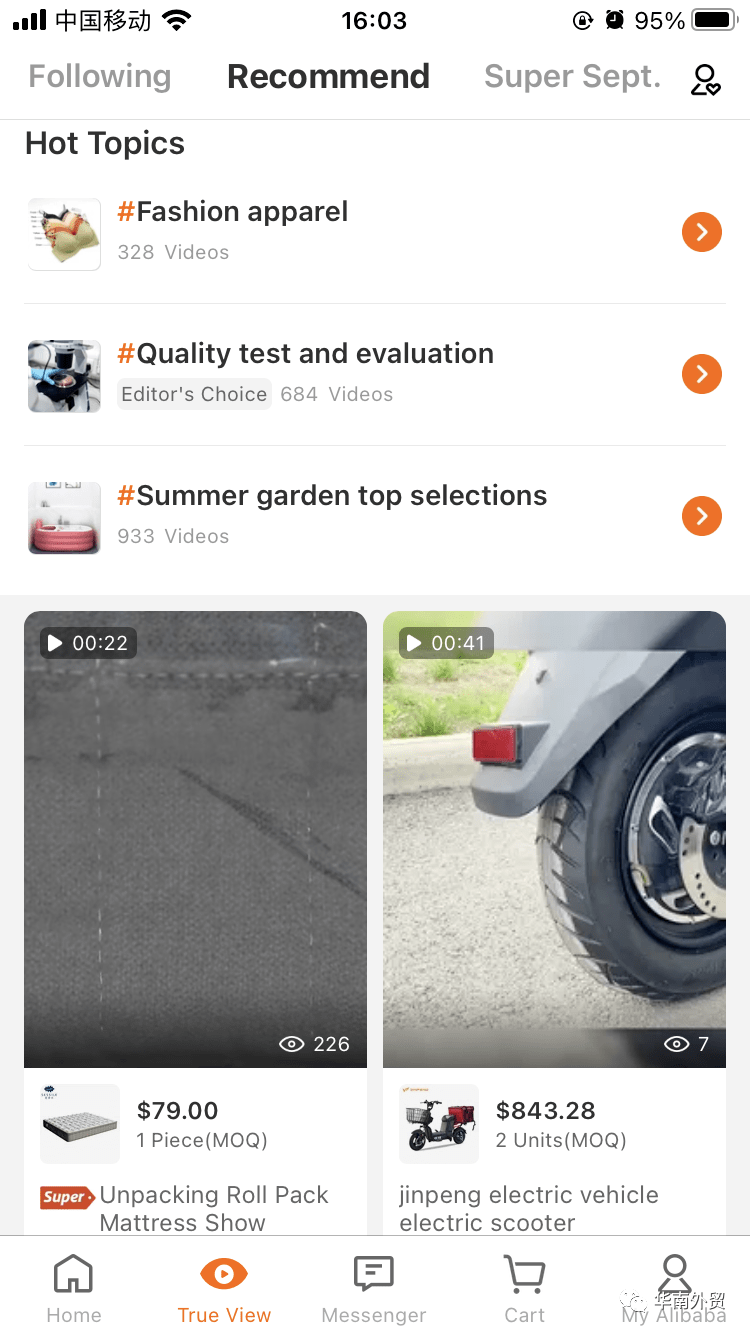Switch to the Following tab
Image resolution: width=750 pixels, height=1334 pixels.
click(100, 77)
